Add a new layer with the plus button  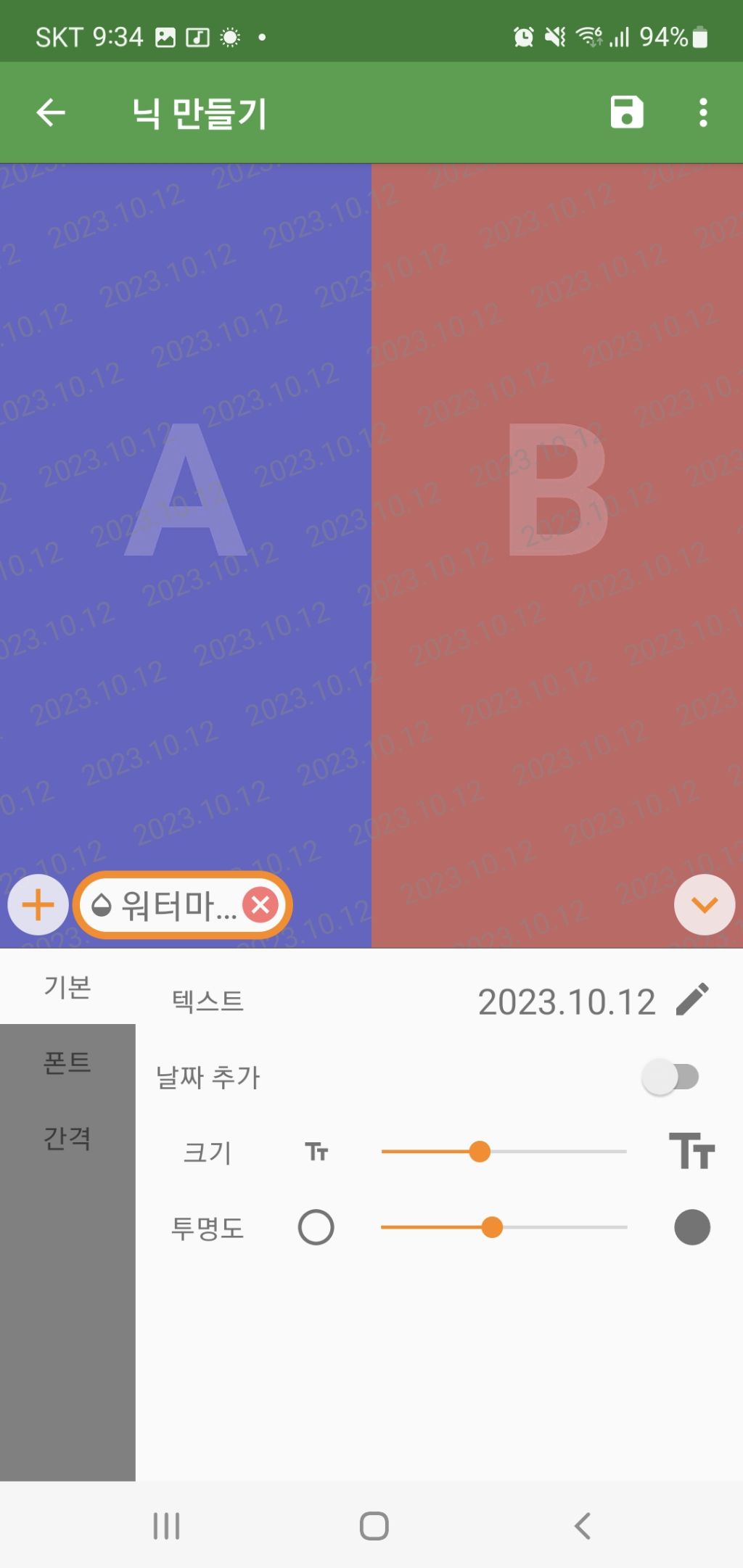[x=38, y=904]
